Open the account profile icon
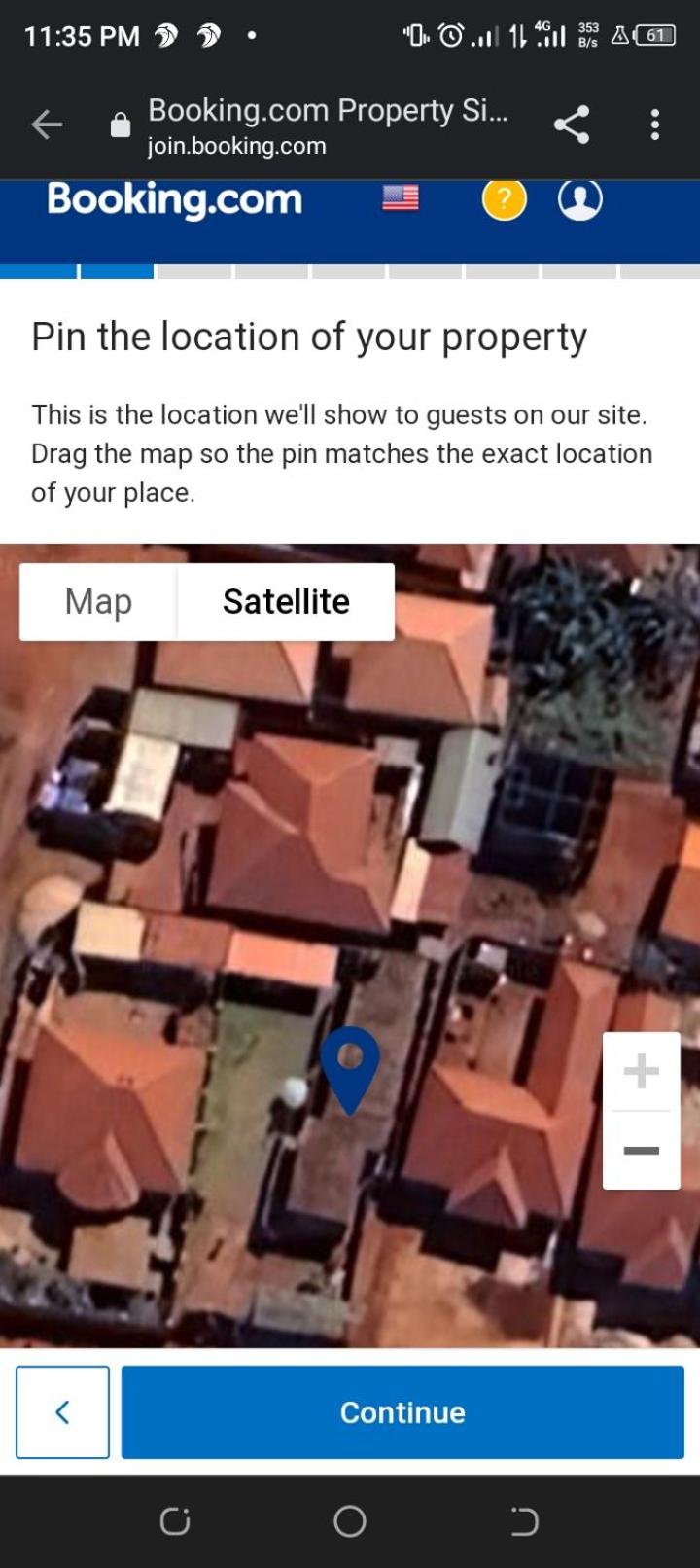 click(x=580, y=199)
